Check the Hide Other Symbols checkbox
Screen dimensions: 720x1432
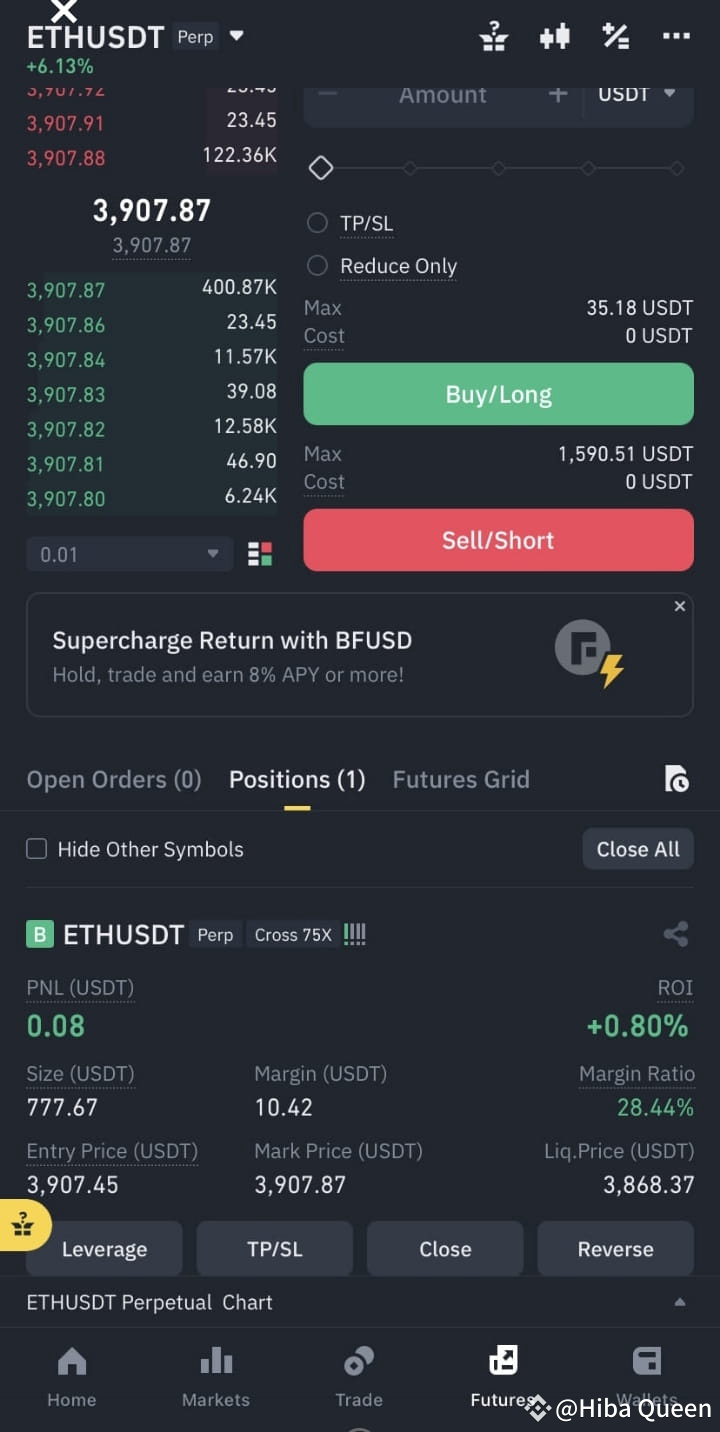pyautogui.click(x=36, y=848)
